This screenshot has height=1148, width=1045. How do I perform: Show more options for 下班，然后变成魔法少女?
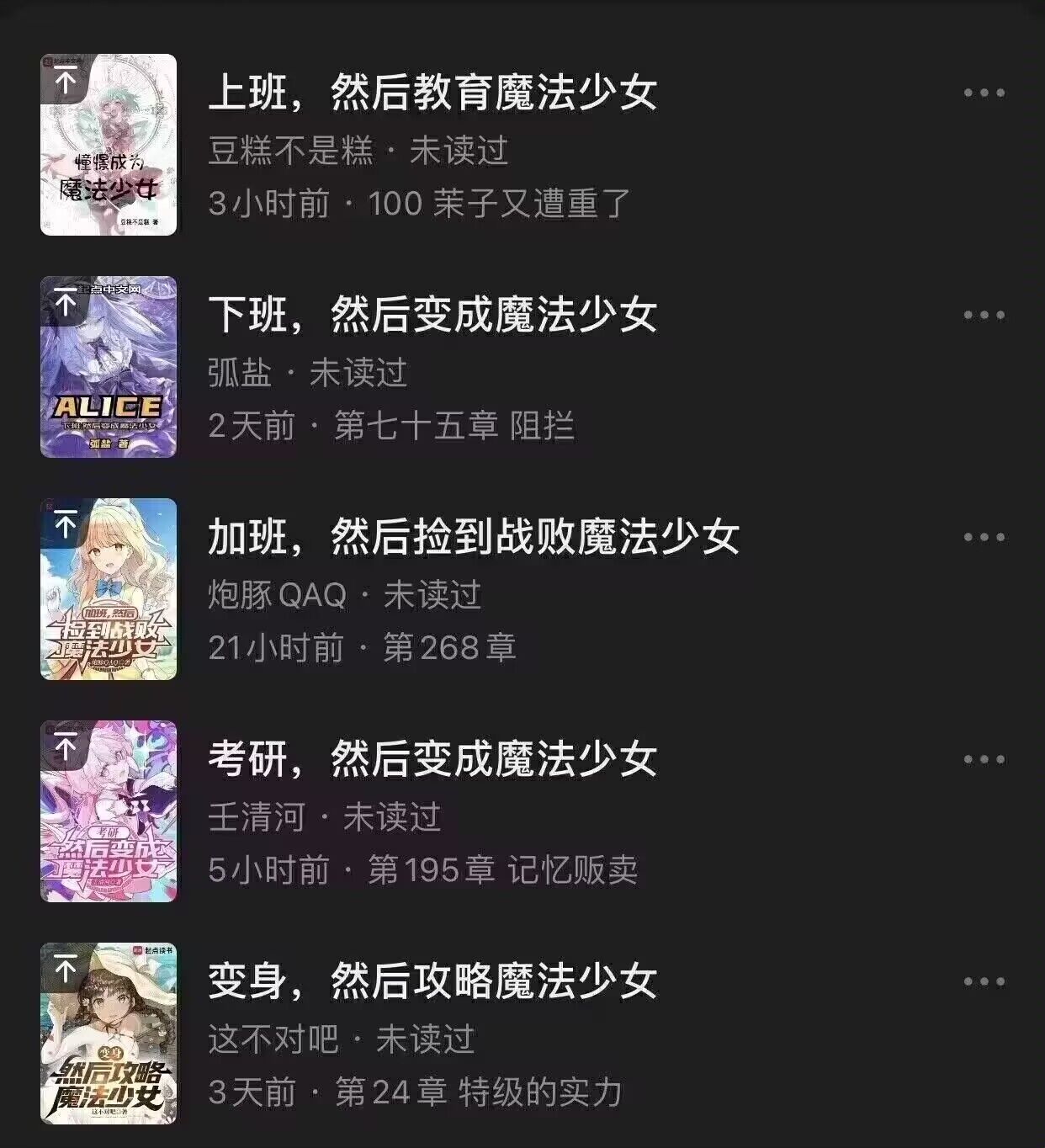(x=984, y=316)
